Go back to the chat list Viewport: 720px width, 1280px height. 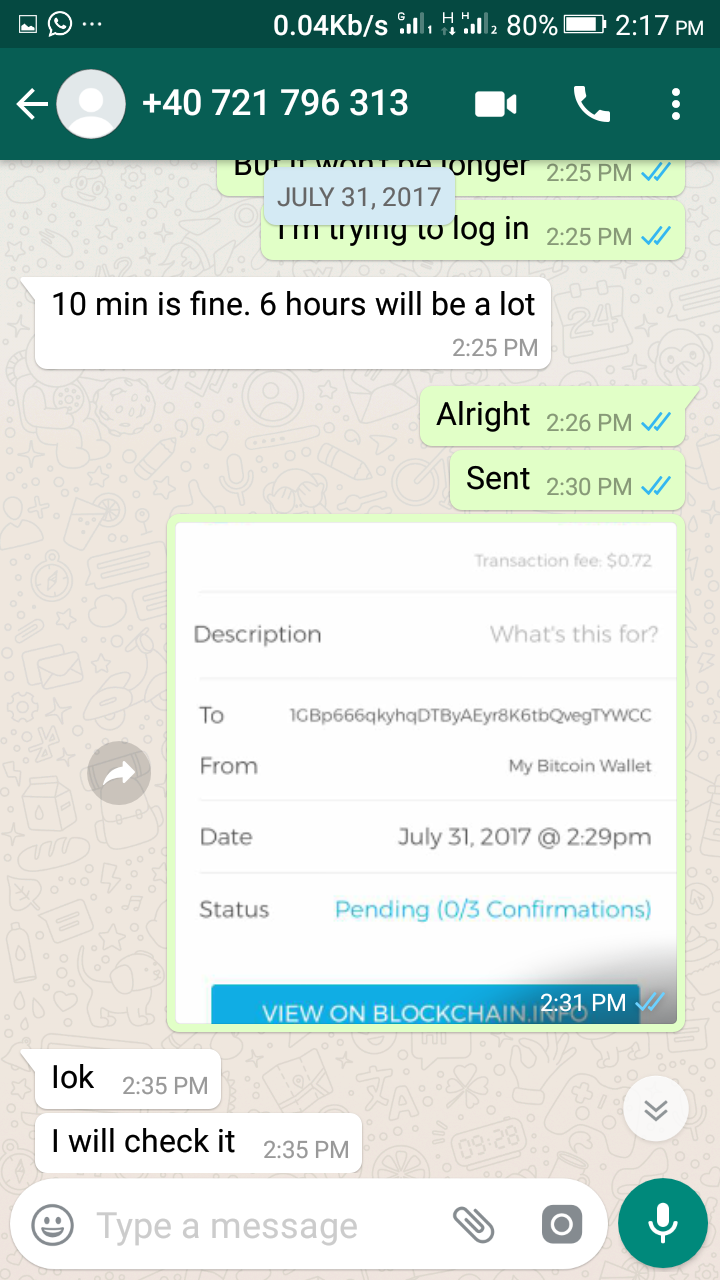(32, 104)
